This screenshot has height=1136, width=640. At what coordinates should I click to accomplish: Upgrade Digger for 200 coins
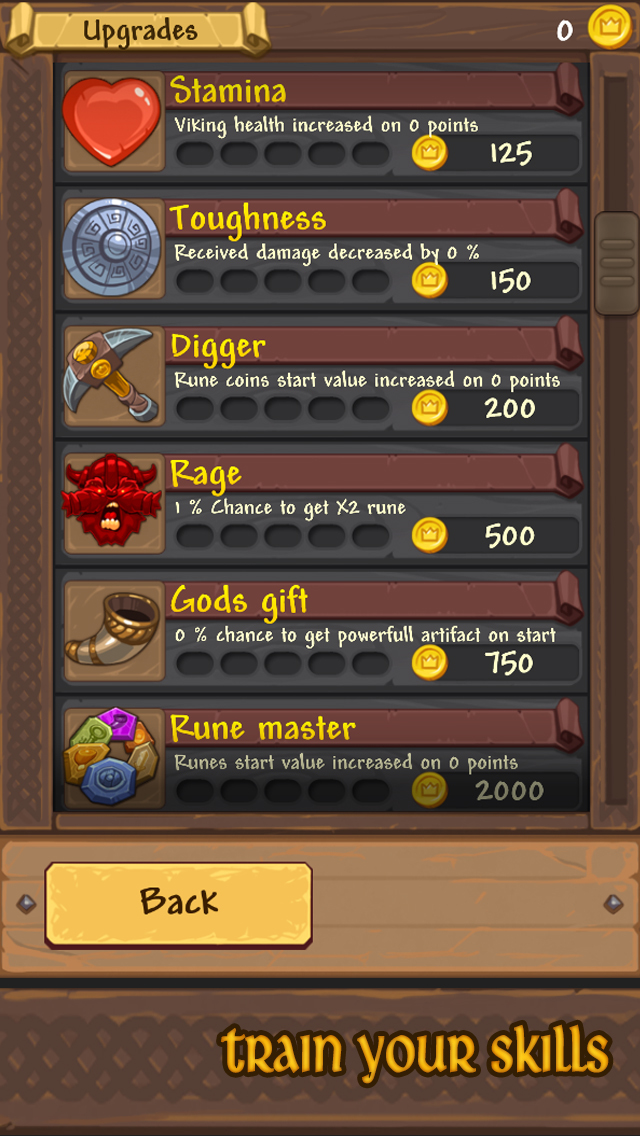495,409
